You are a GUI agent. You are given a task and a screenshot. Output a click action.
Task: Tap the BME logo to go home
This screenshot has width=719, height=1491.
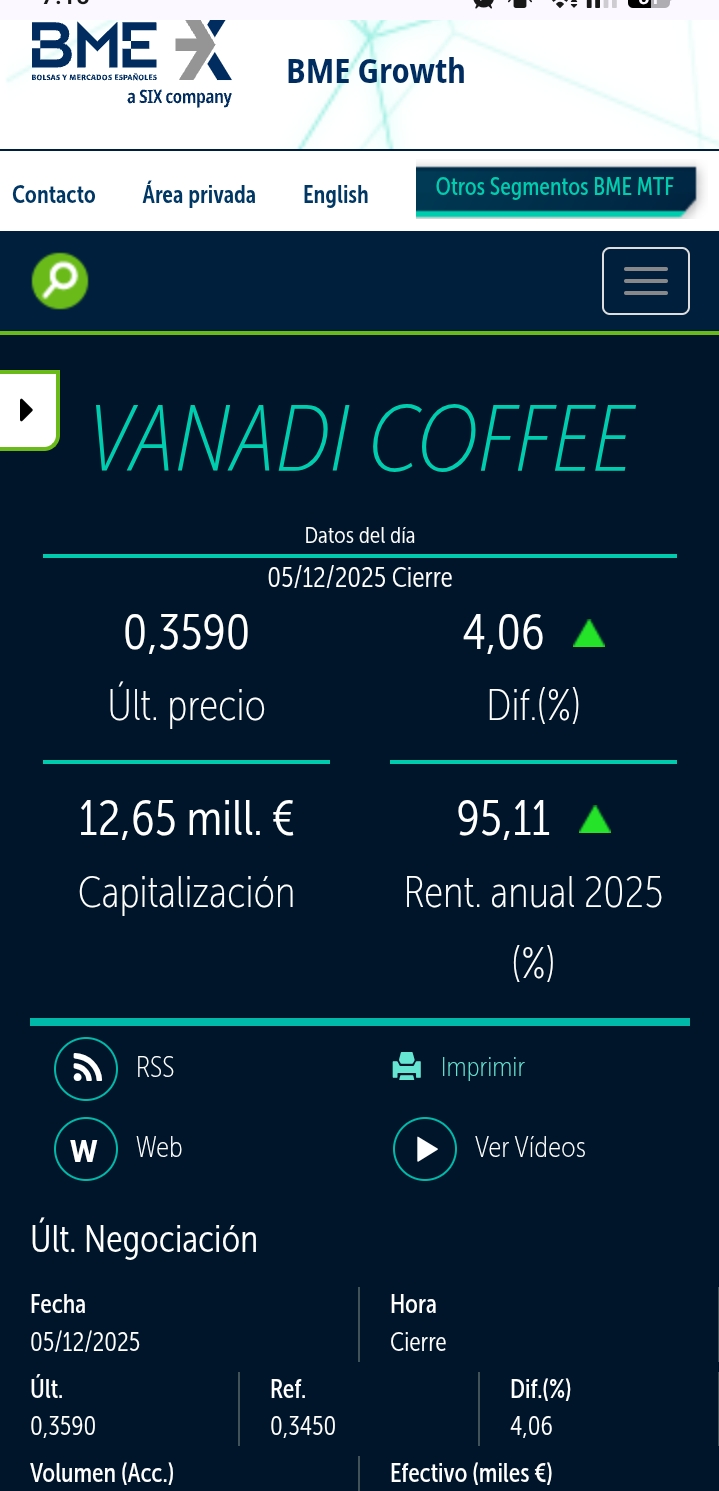click(x=132, y=62)
